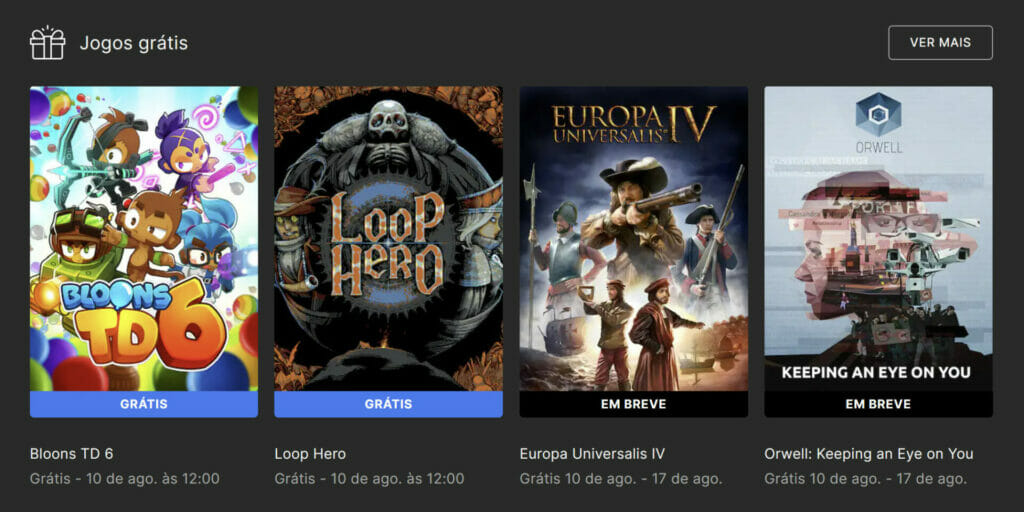Open the Loop Hero game card
The width and height of the screenshot is (1024, 512).
[388, 240]
